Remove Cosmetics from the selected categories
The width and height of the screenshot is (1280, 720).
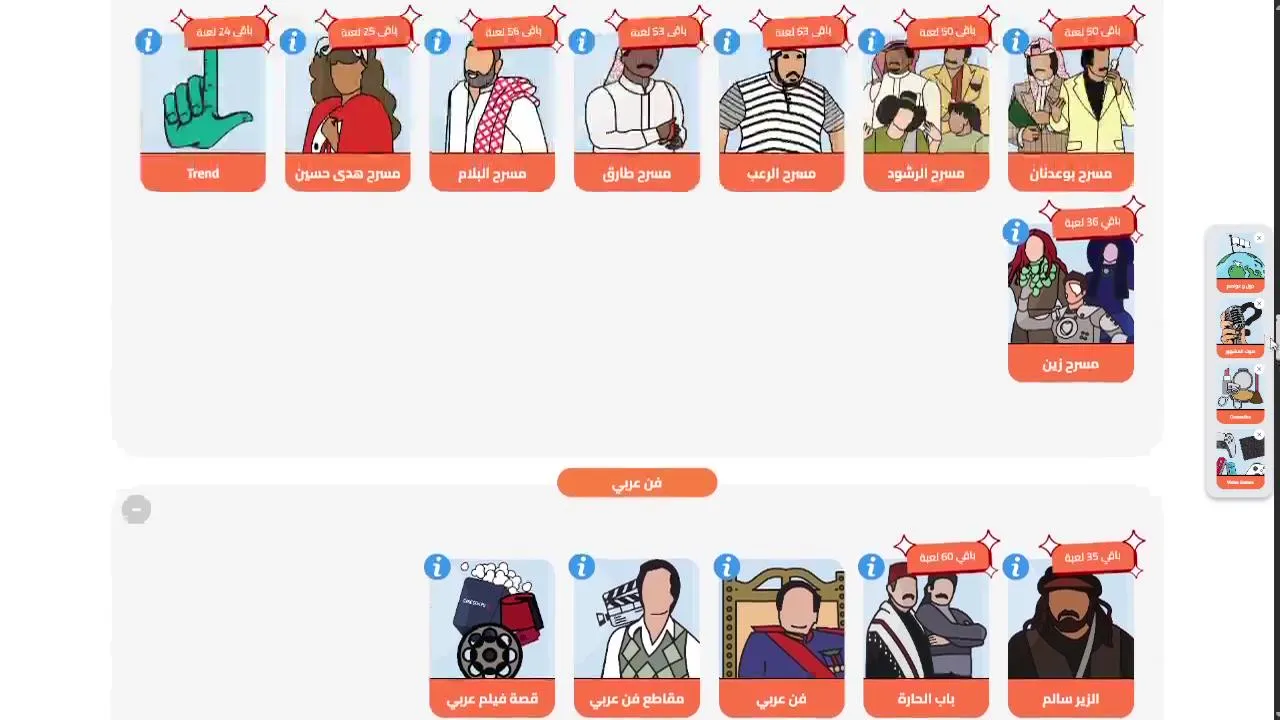(x=1259, y=369)
